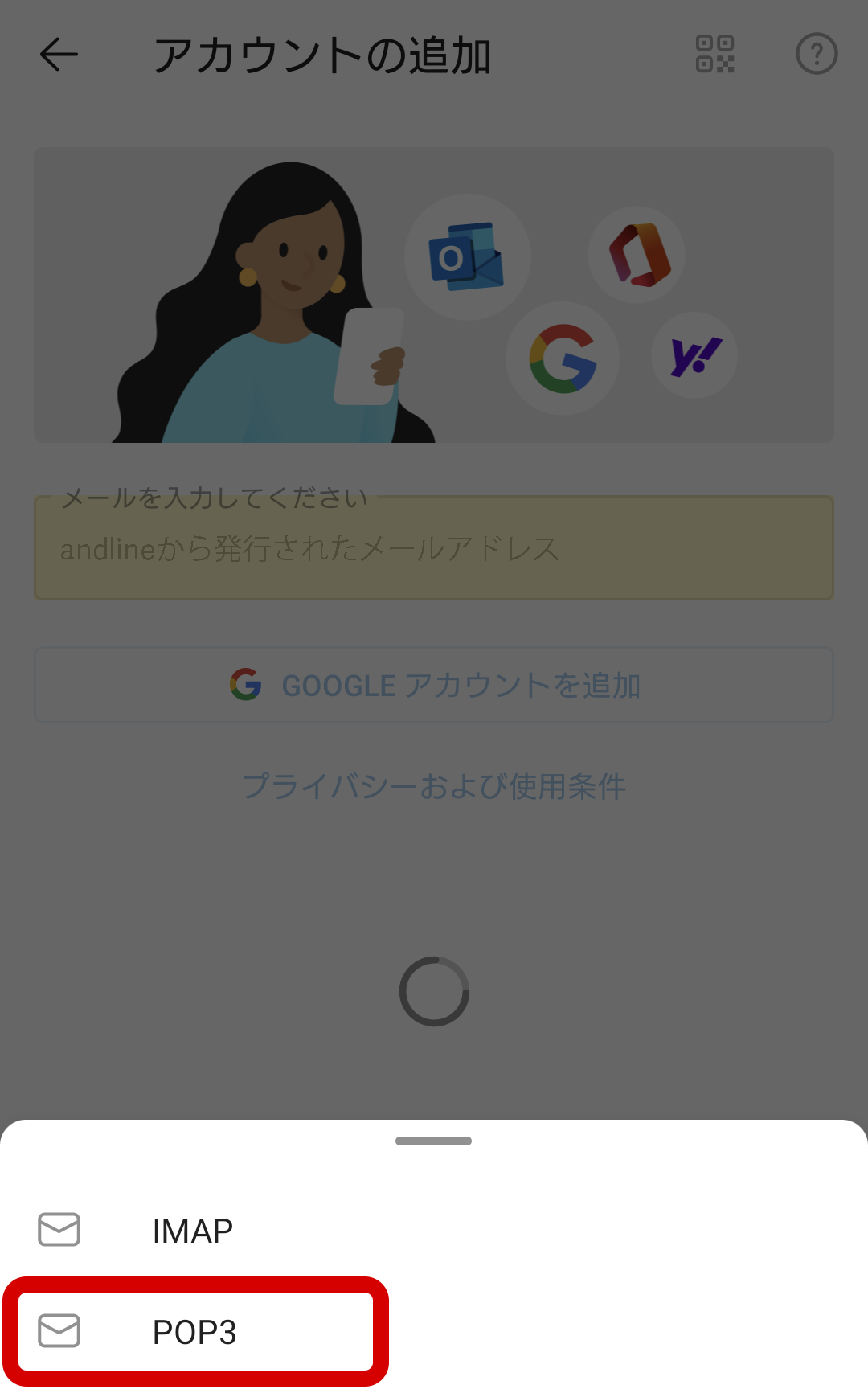The width and height of the screenshot is (868, 1389).
Task: Select IMAP account type
Action: 193,1231
